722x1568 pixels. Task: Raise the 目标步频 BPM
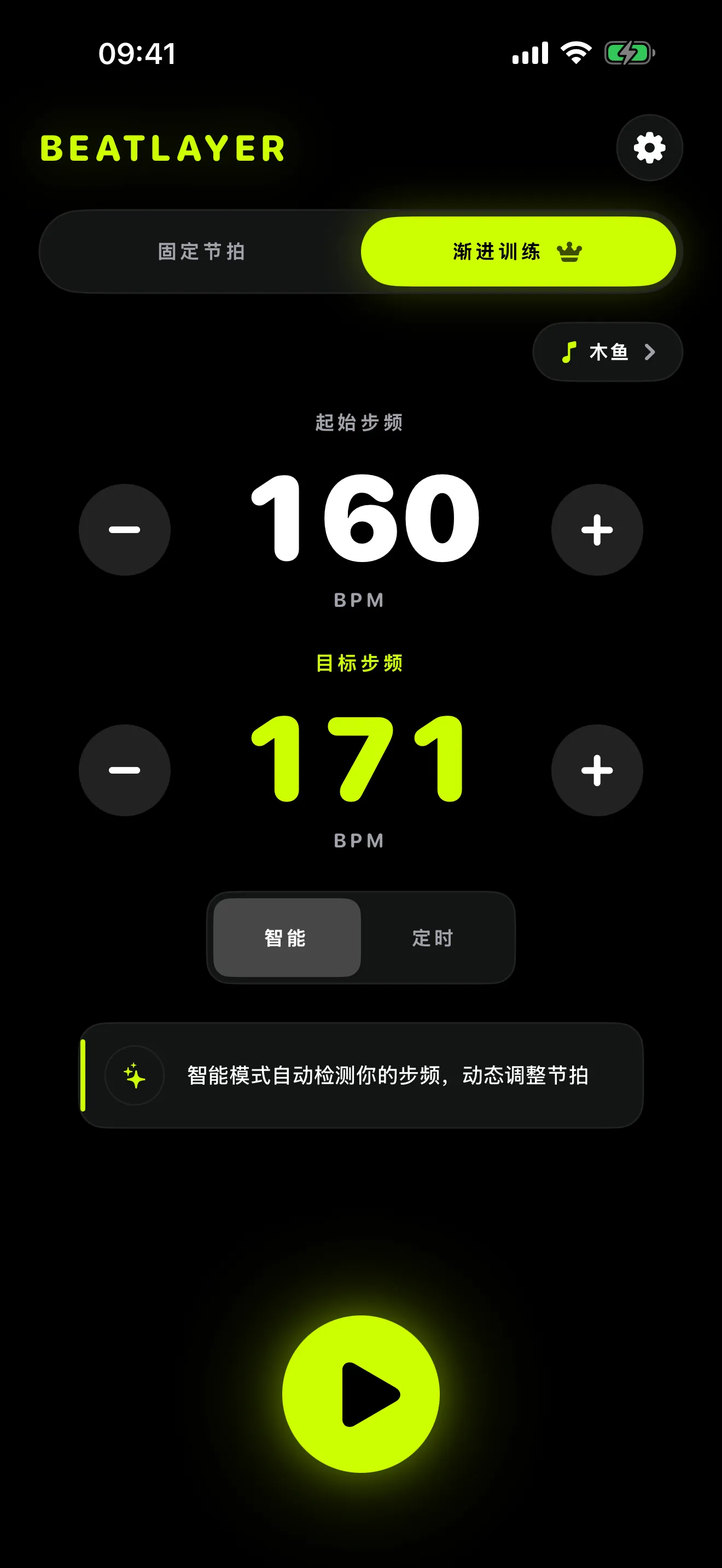(597, 770)
